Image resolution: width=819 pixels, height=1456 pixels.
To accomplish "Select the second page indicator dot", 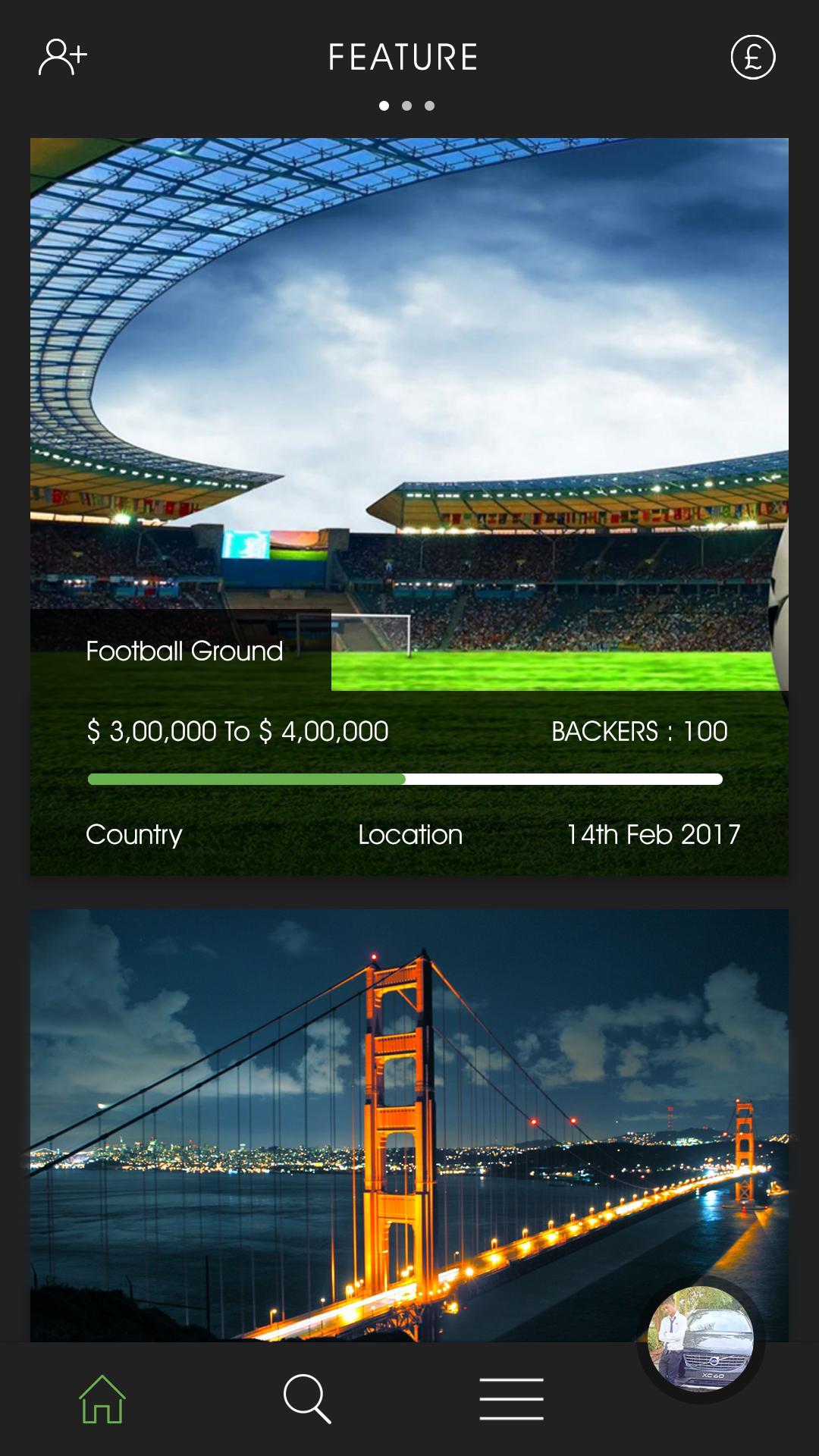I will pos(407,106).
